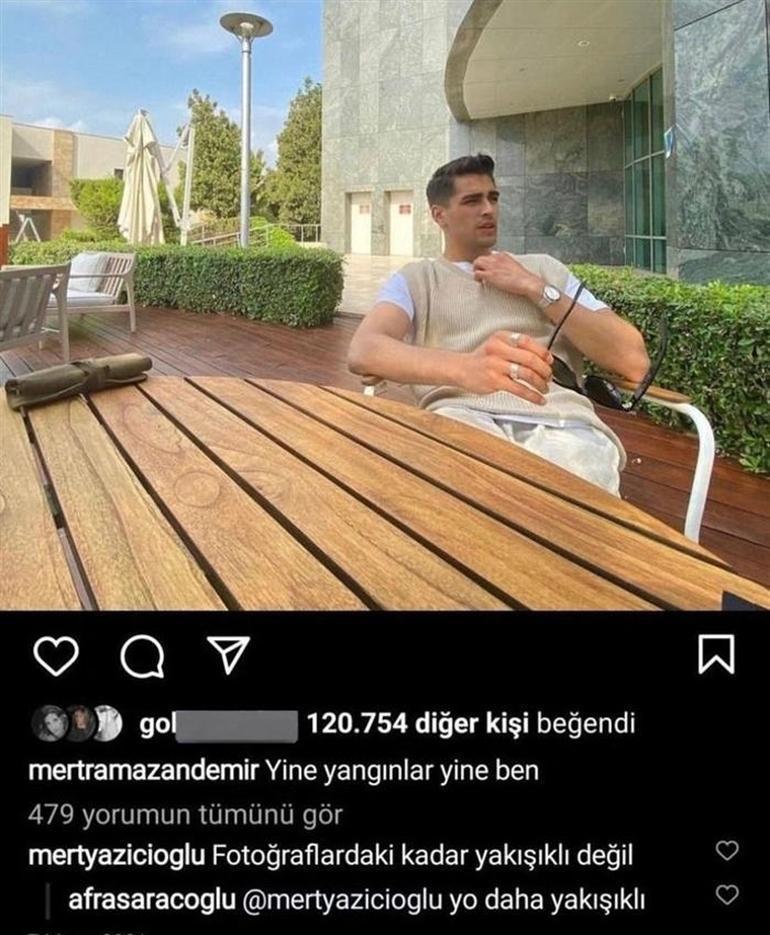The width and height of the screenshot is (770, 935).
Task: Open afrasaracoglu's profile from the reply
Action: pyautogui.click(x=153, y=899)
